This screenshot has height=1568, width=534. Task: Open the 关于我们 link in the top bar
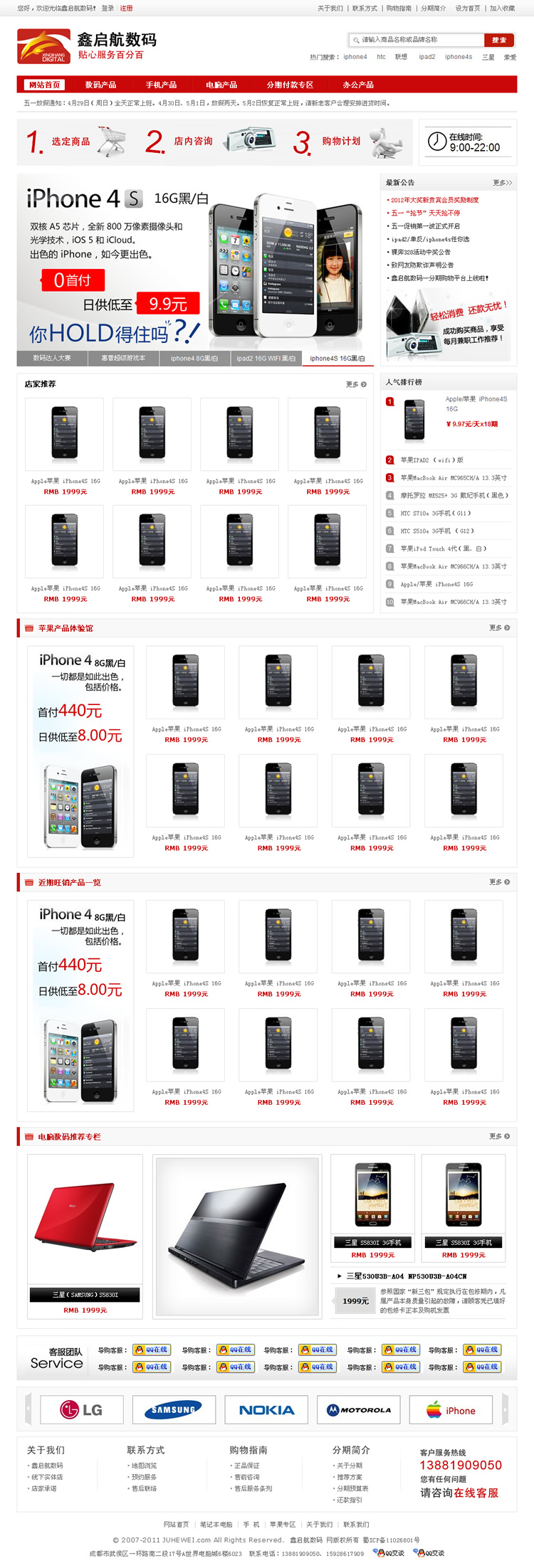(330, 9)
